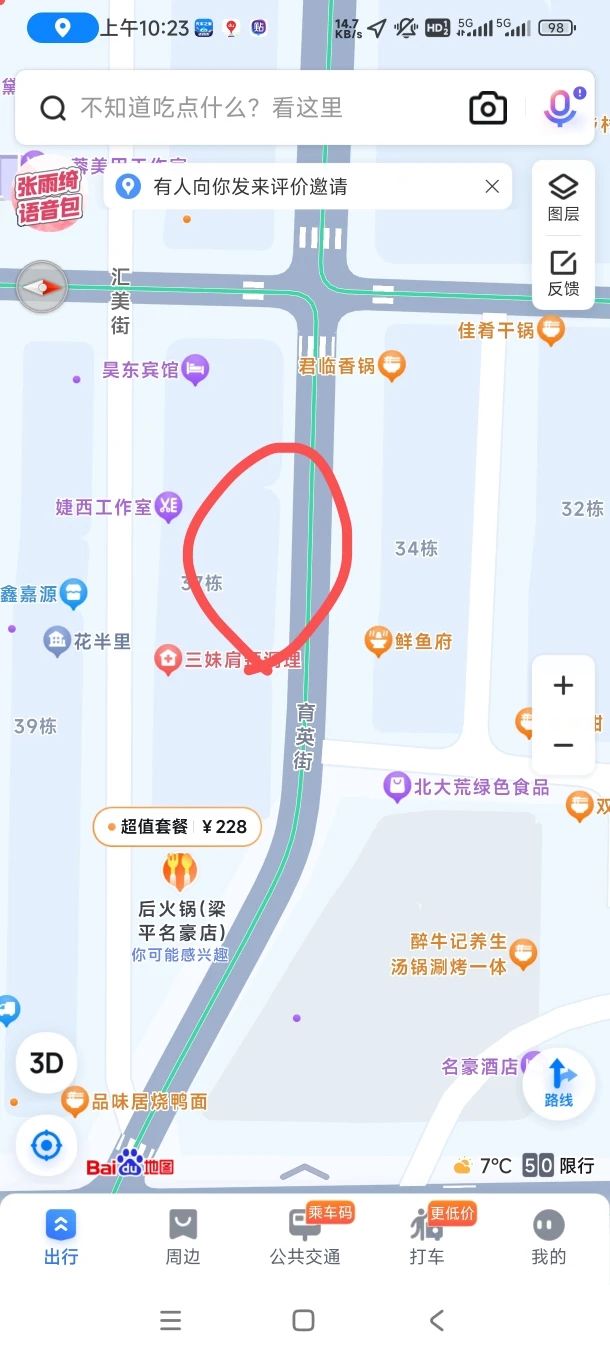This screenshot has height=1356, width=610.
Task: Dismiss the review invitation banner
Action: [492, 186]
